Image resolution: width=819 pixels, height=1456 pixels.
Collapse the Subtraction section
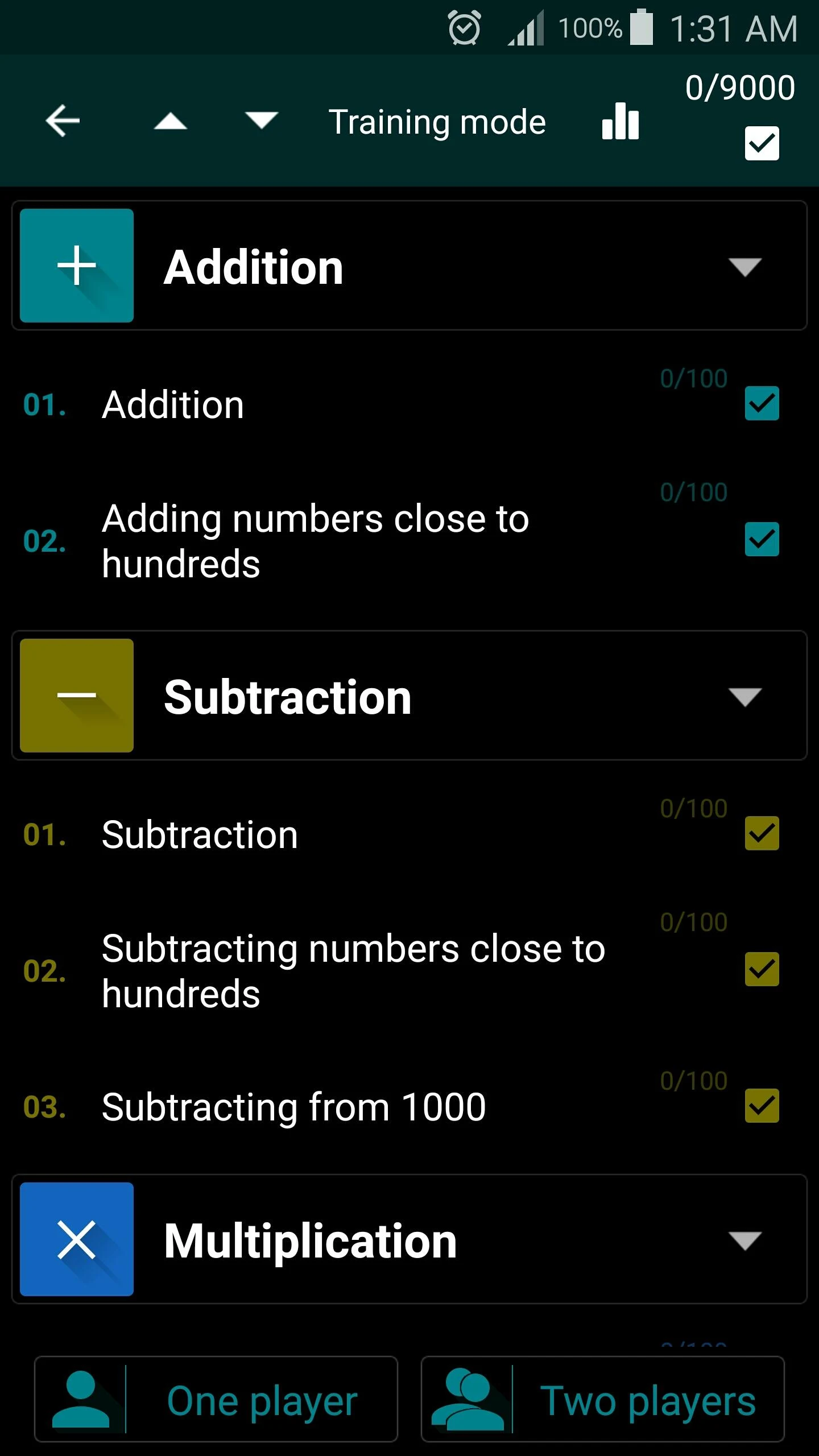[x=745, y=697]
